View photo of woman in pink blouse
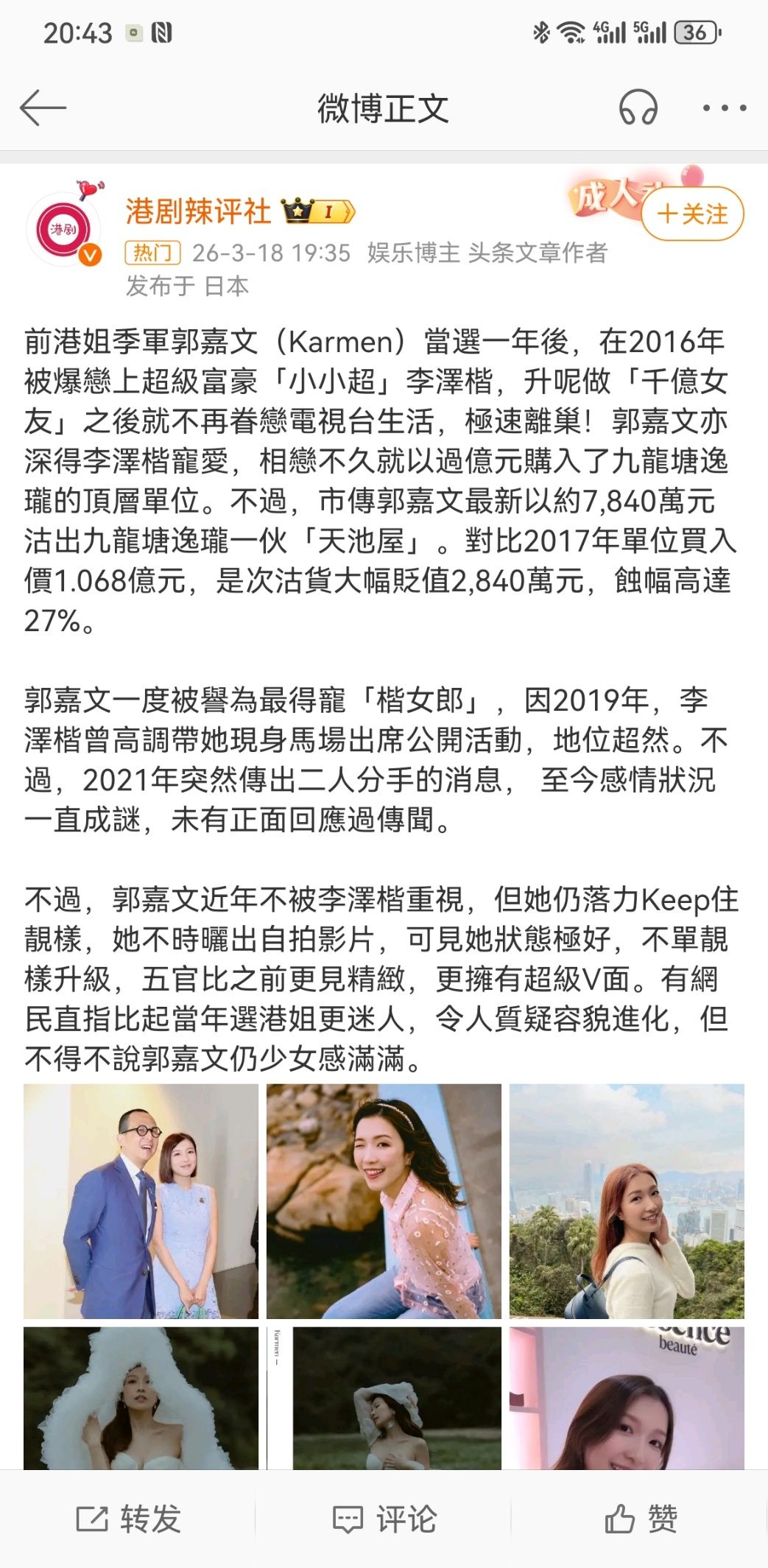This screenshot has height=1568, width=768. click(x=384, y=1201)
